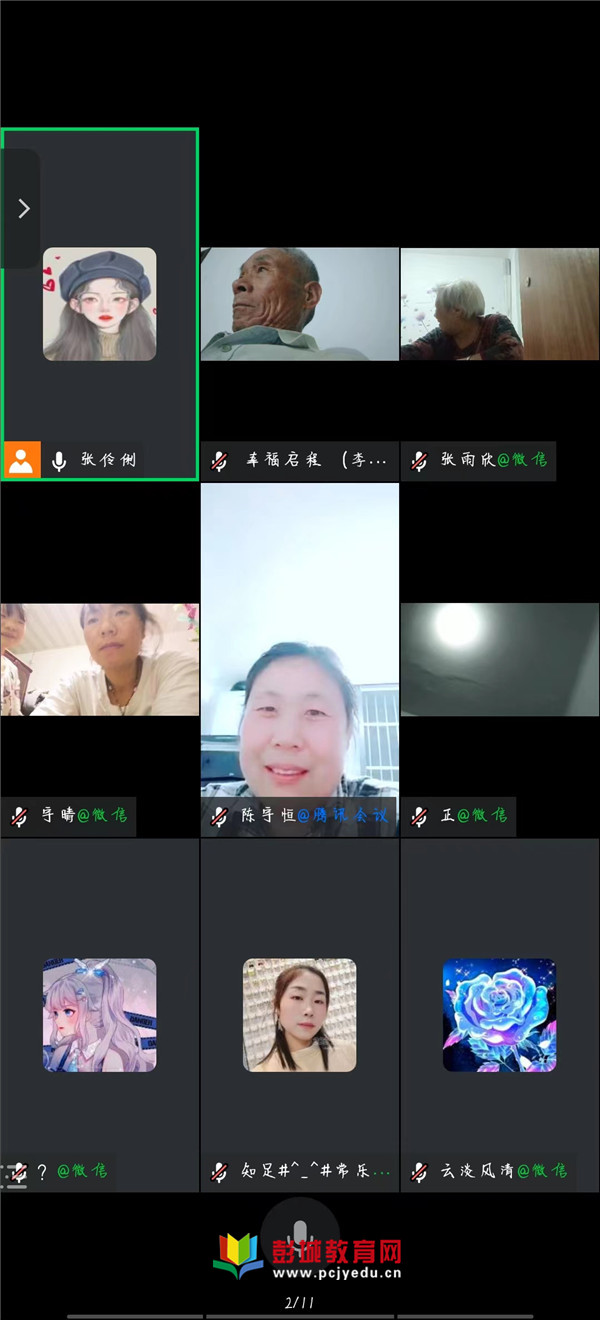
Task: Expand the side panel chevron arrow
Action: click(x=23, y=208)
